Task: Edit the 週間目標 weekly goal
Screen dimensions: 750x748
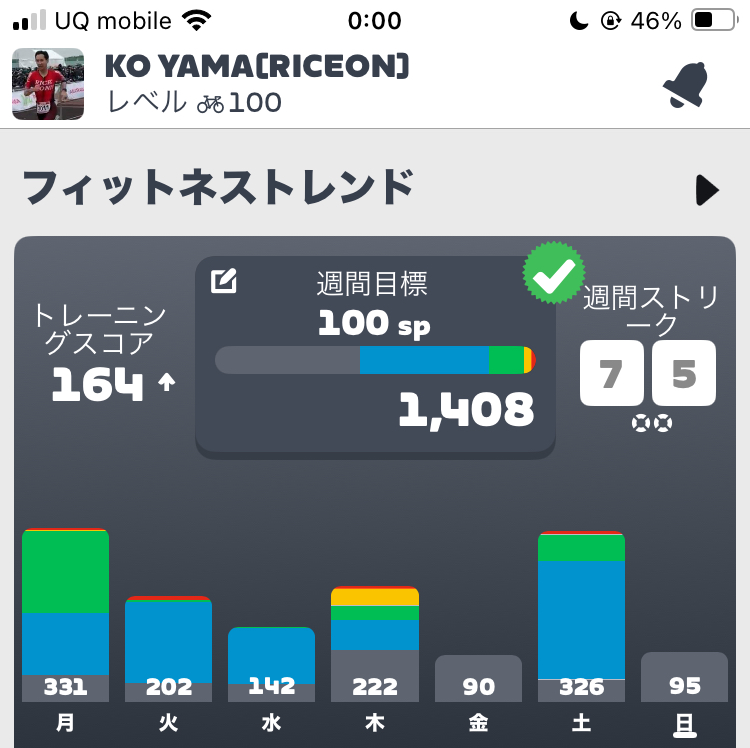Action: (224, 282)
